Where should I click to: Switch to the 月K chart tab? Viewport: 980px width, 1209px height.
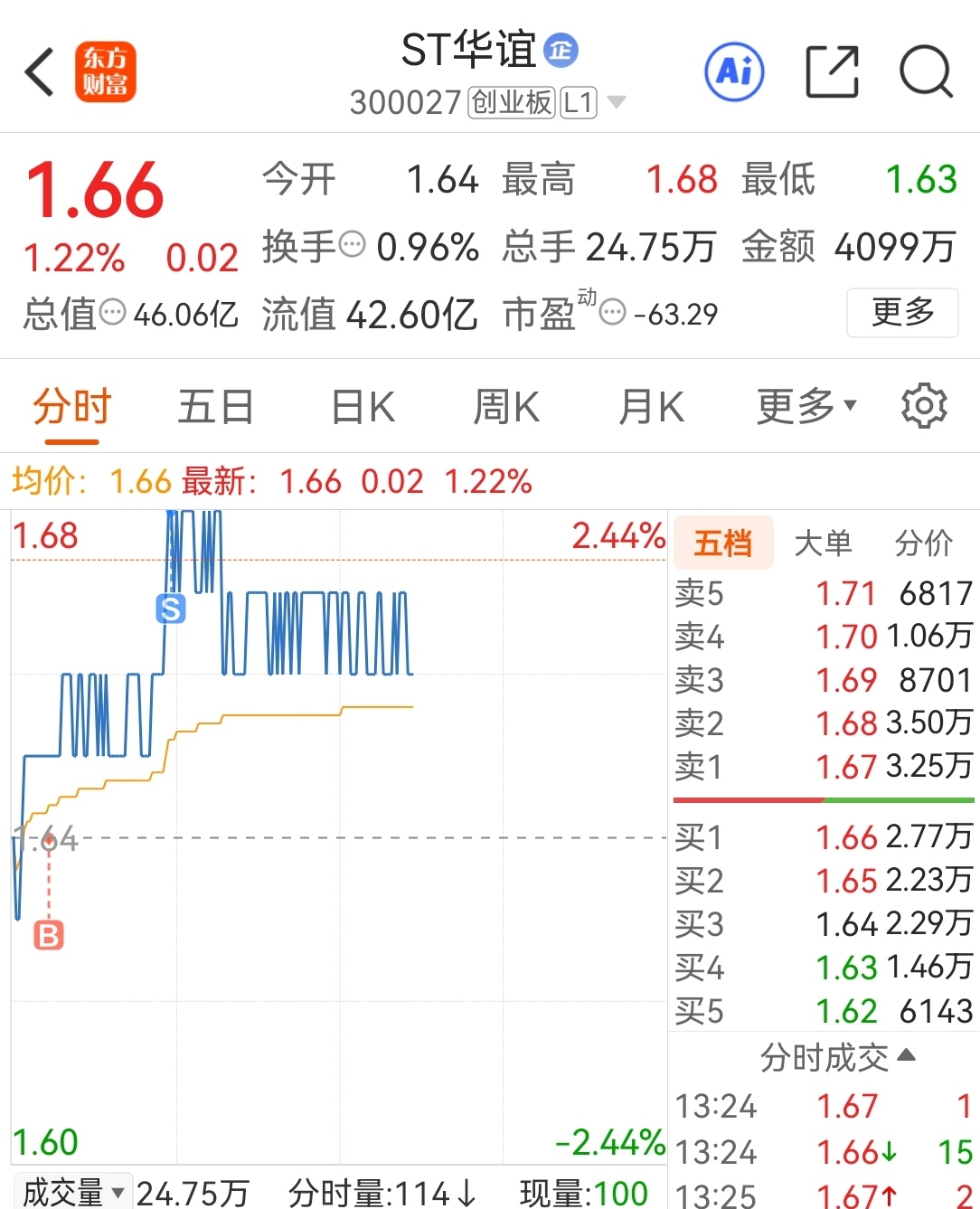pos(651,407)
